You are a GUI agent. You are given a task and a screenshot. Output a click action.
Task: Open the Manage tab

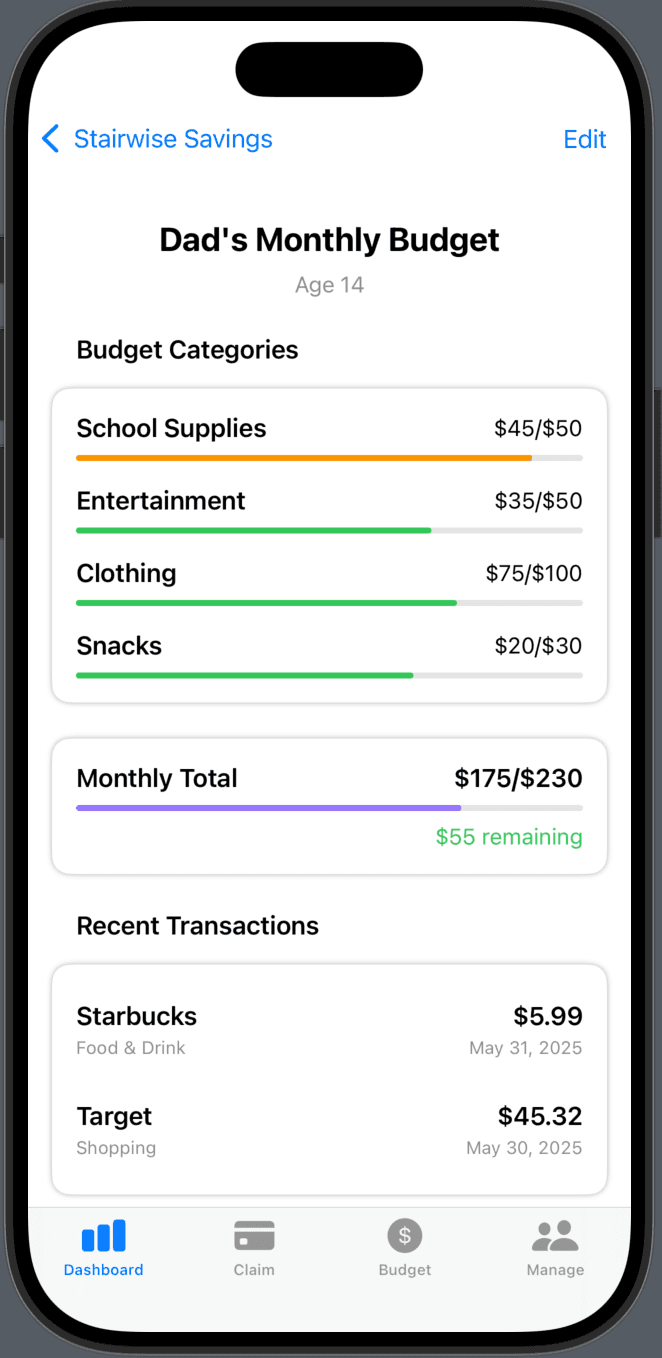pos(555,1247)
